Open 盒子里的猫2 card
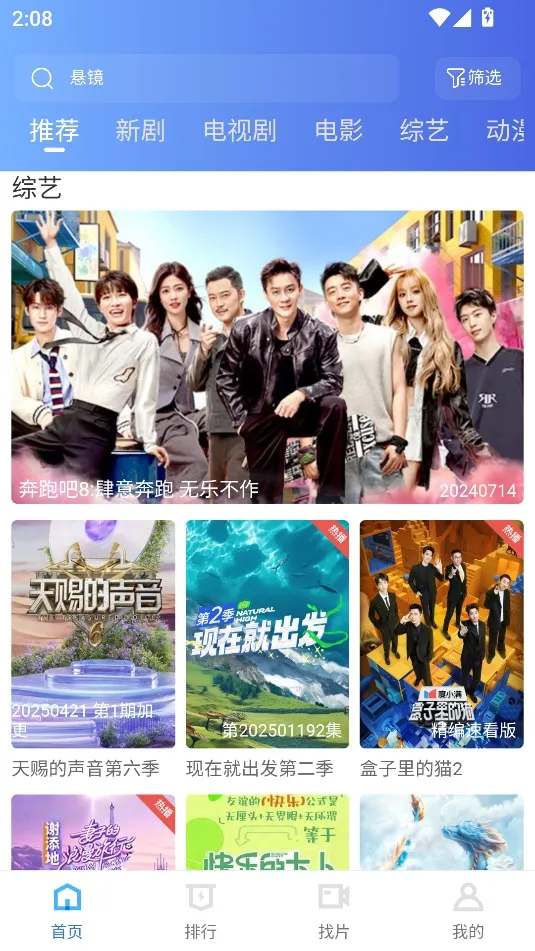This screenshot has height=951, width=535. tap(442, 650)
